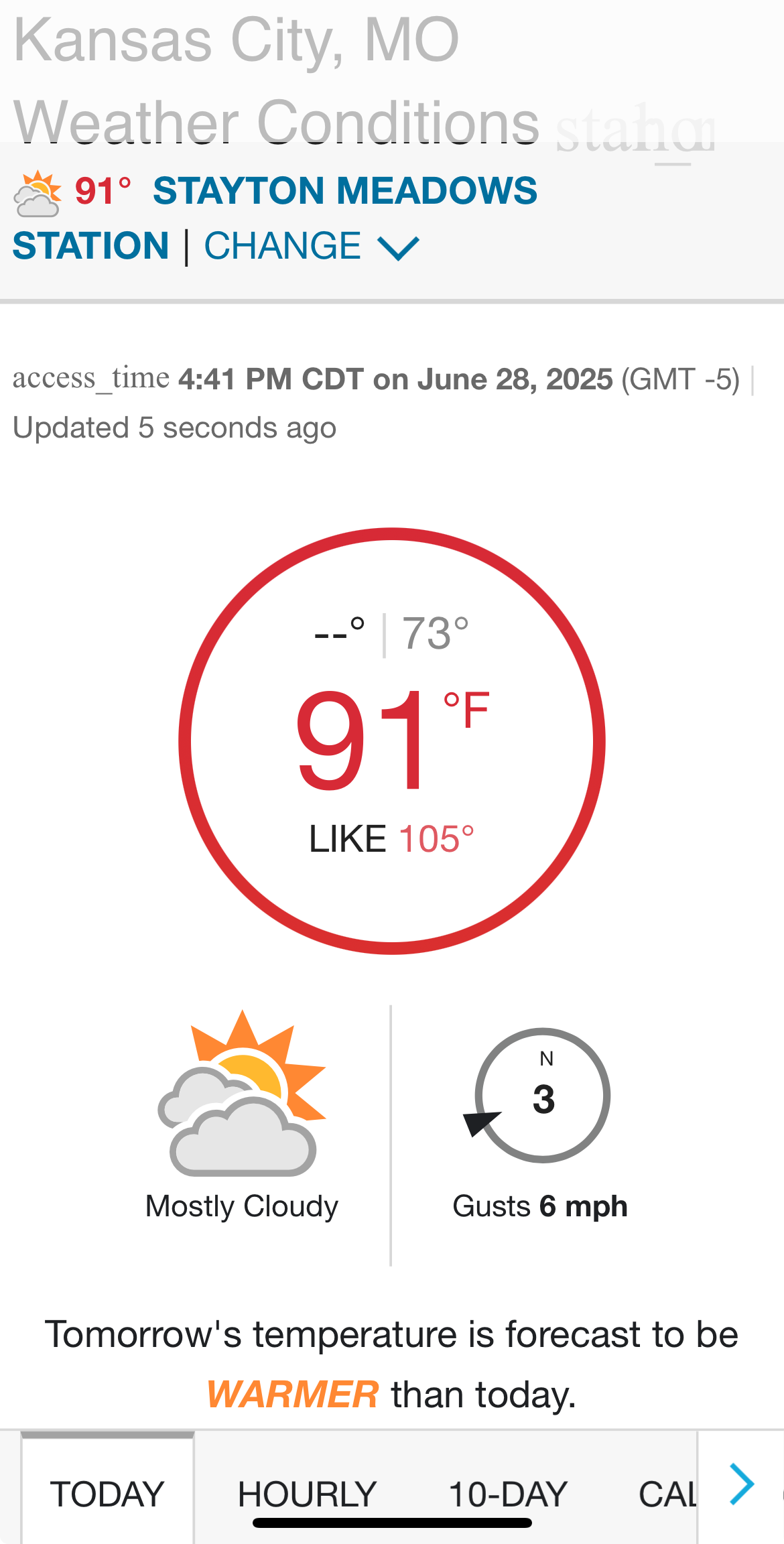This screenshot has width=784, height=1544.
Task: Open the Stayton Meadows Station link
Action: [x=275, y=217]
